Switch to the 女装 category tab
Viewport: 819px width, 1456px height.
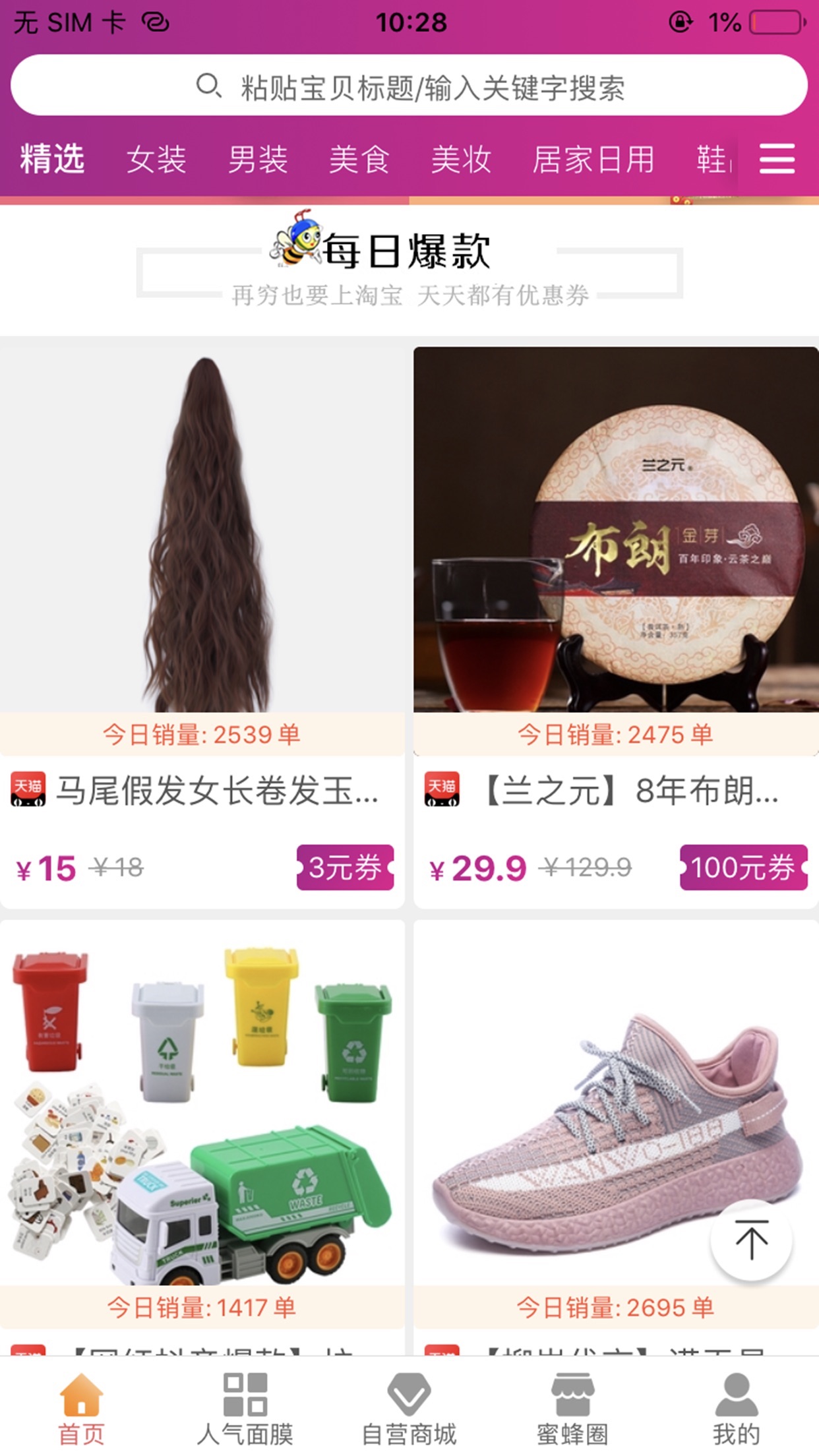point(156,160)
